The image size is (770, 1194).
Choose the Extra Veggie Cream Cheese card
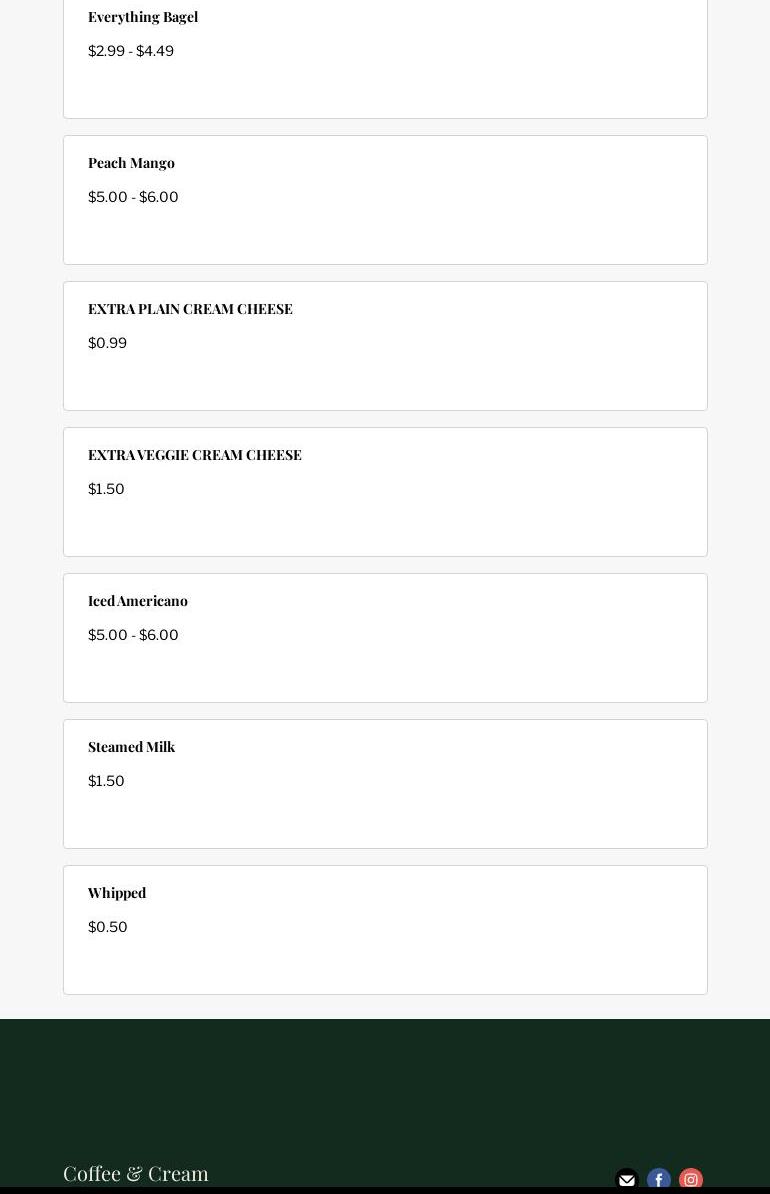pyautogui.click(x=385, y=492)
